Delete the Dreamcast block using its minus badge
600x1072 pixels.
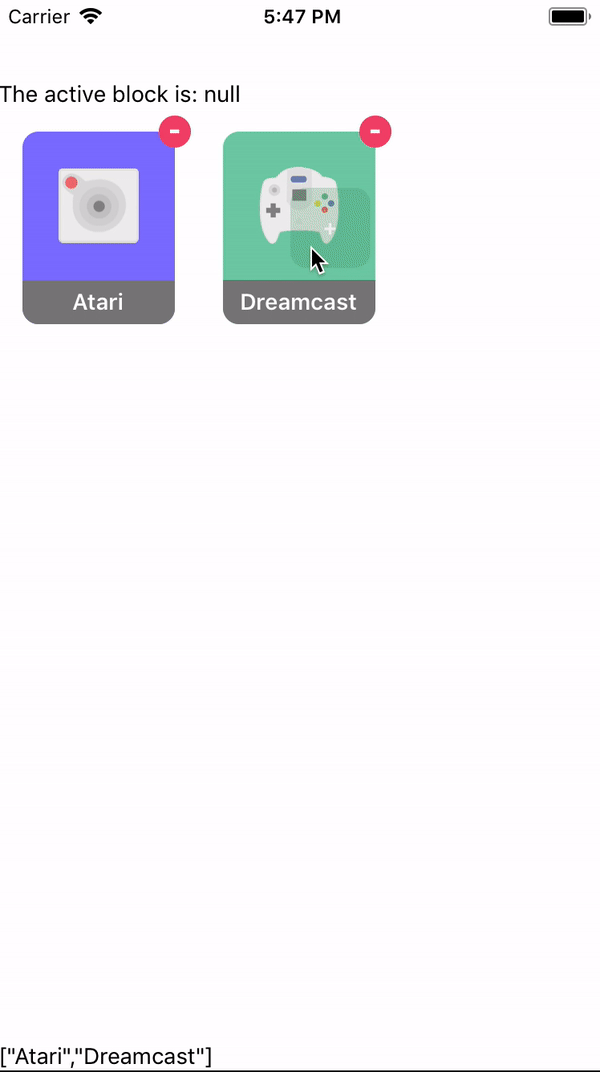[x=375, y=131]
